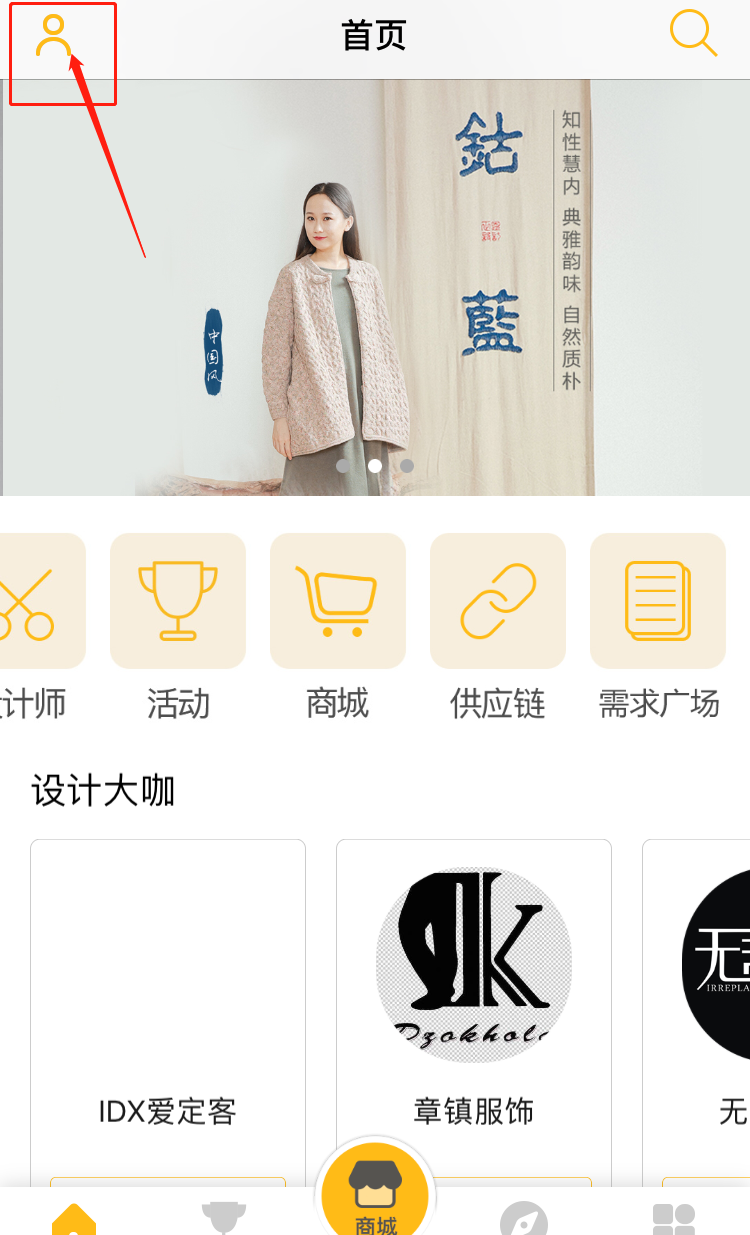Open the Chinese-style clothing banner
Image resolution: width=750 pixels, height=1235 pixels.
(x=375, y=288)
